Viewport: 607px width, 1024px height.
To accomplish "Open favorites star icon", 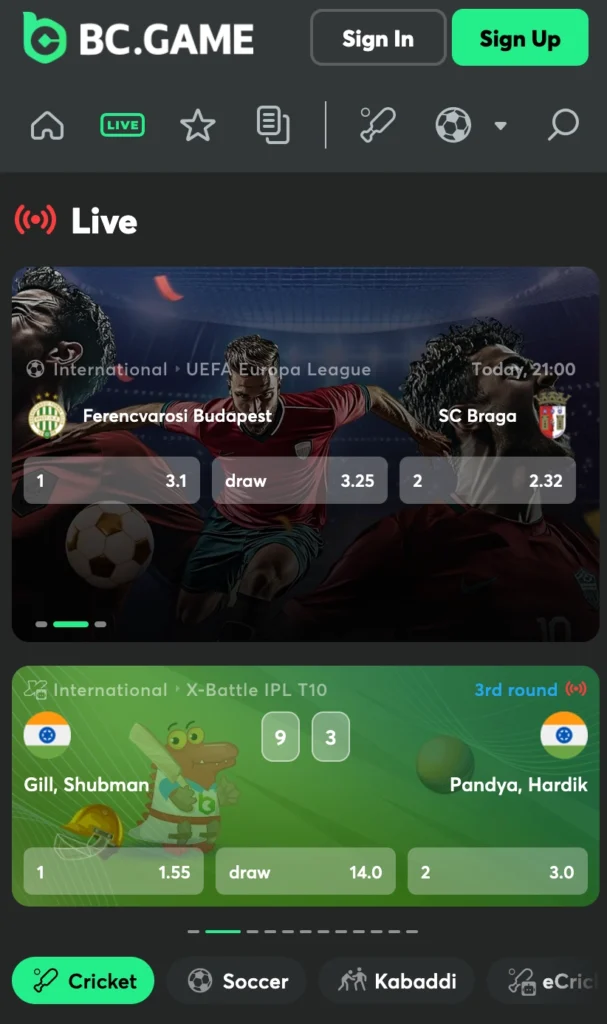I will click(x=197, y=125).
